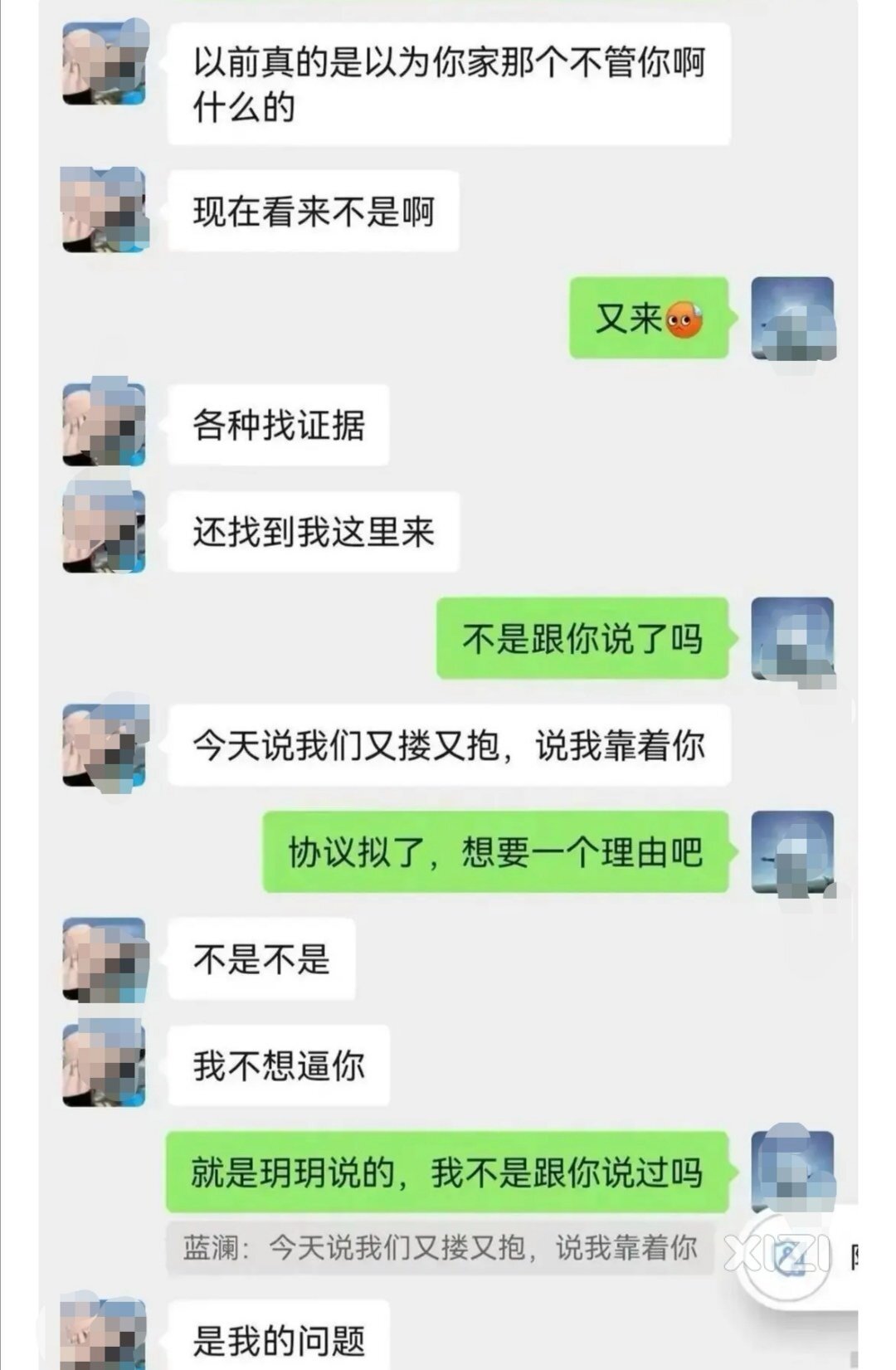View contact avatar next to 我不想逼你
Screen dimensions: 896x1370
pos(105,1065)
